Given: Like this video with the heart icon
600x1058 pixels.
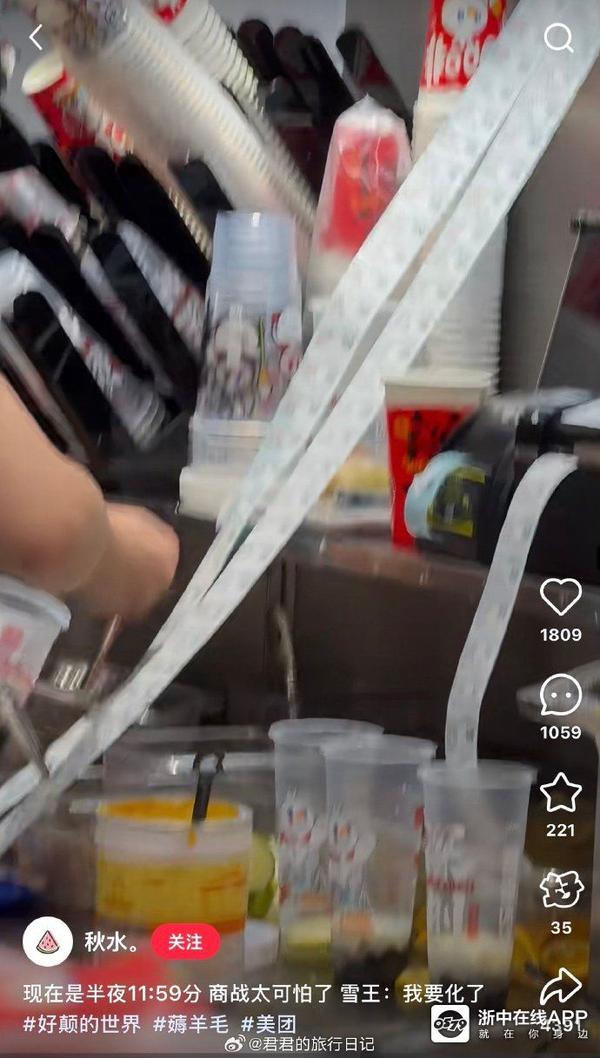Looking at the screenshot, I should [x=560, y=597].
